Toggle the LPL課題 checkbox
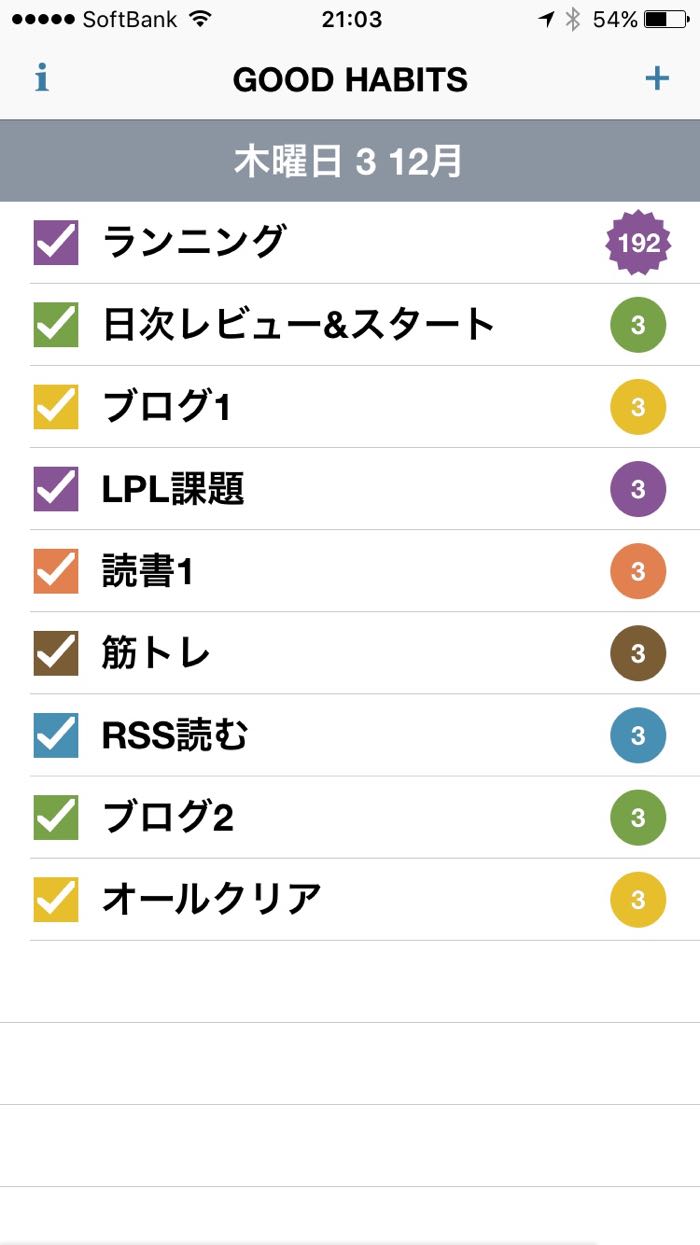Image resolution: width=700 pixels, height=1245 pixels. point(56,489)
